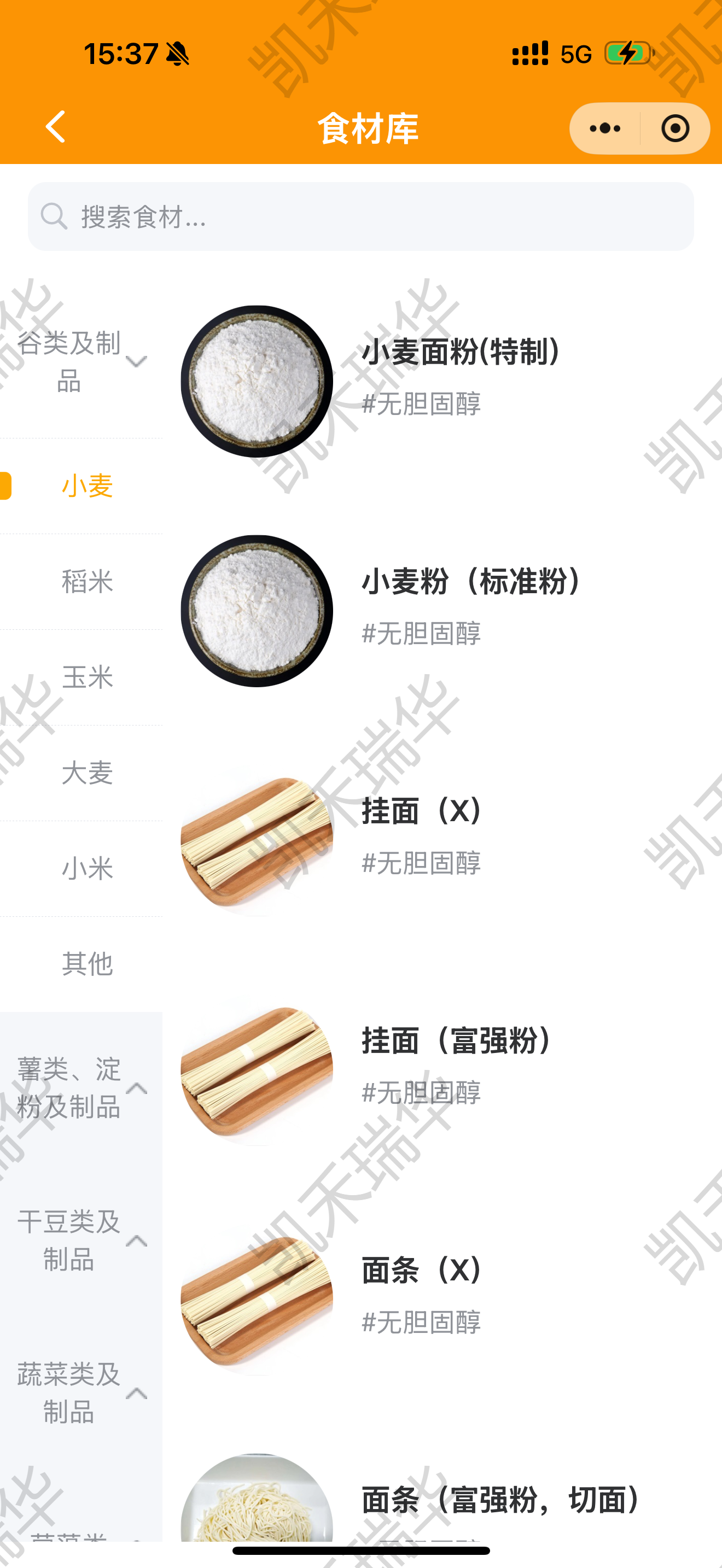
Task: Expand the 干豆类及制品 category
Action: click(81, 1241)
